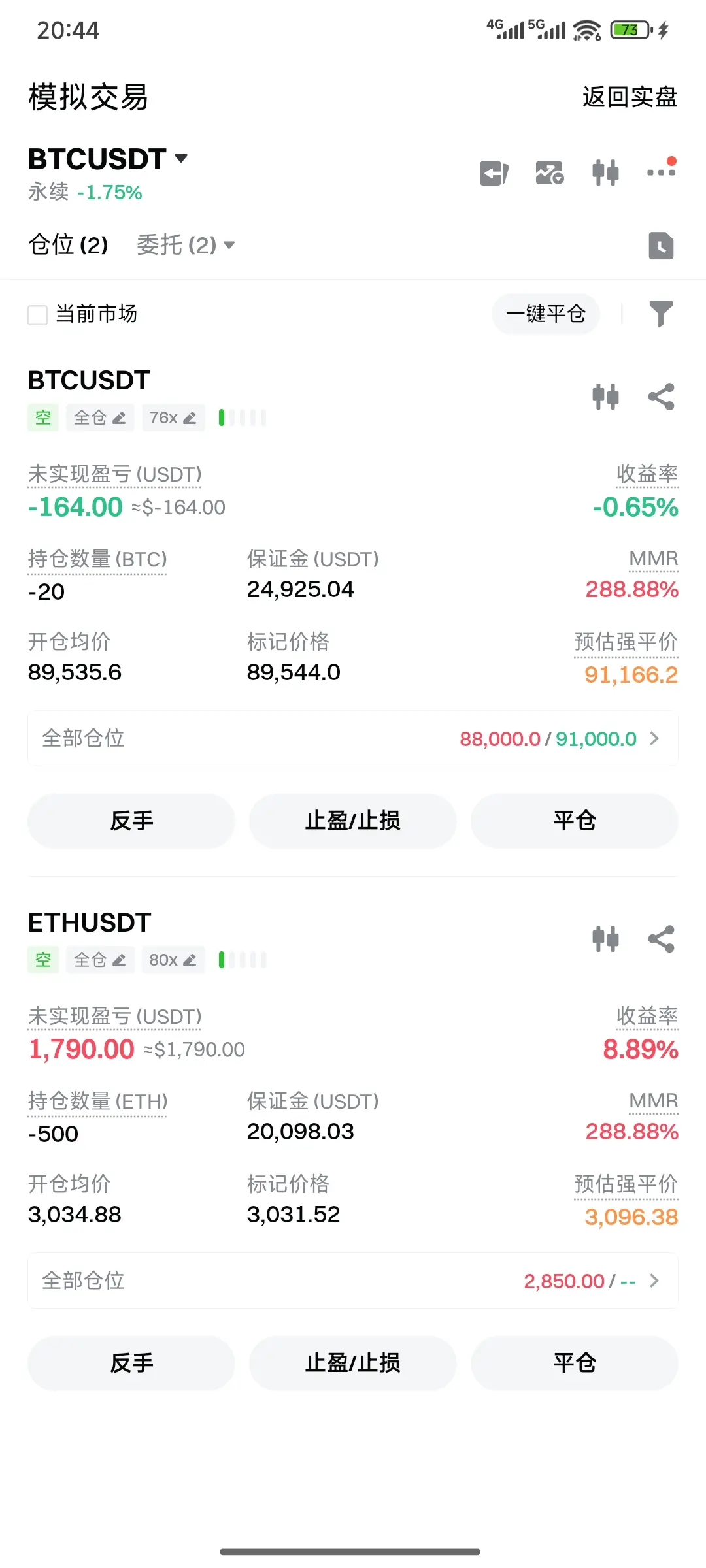Tap 平仓 to close BTCUSDT position
This screenshot has height=1568, width=706.
click(x=575, y=821)
